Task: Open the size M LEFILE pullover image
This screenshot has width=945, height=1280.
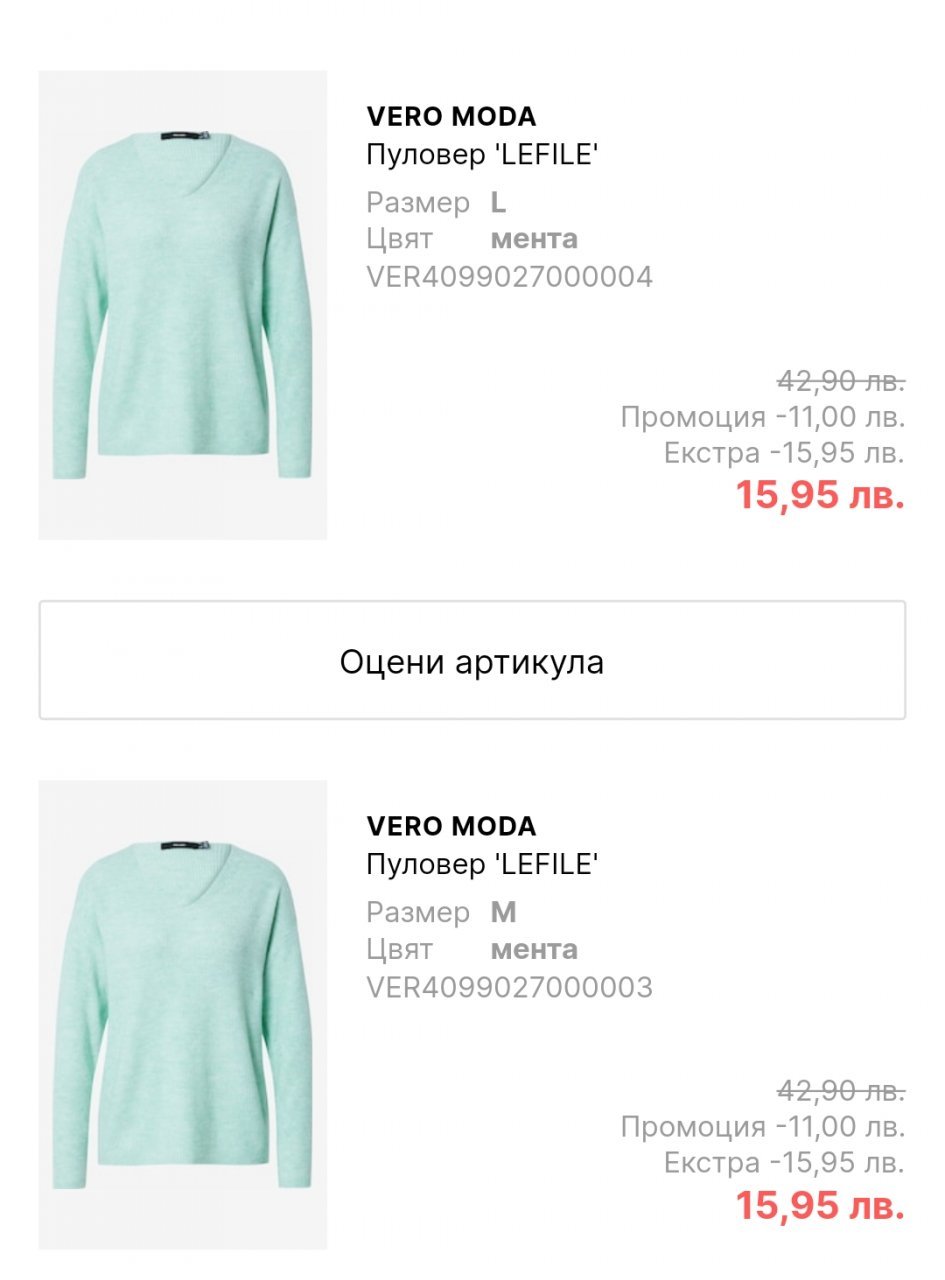Action: click(182, 1014)
